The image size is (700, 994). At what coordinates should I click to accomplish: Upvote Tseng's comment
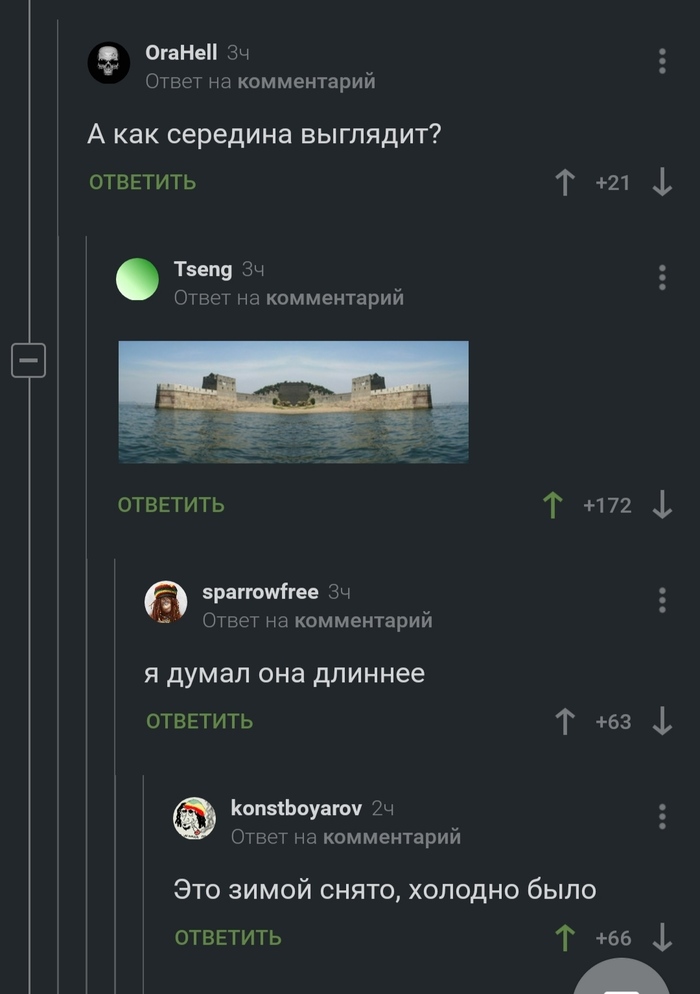pyautogui.click(x=552, y=505)
